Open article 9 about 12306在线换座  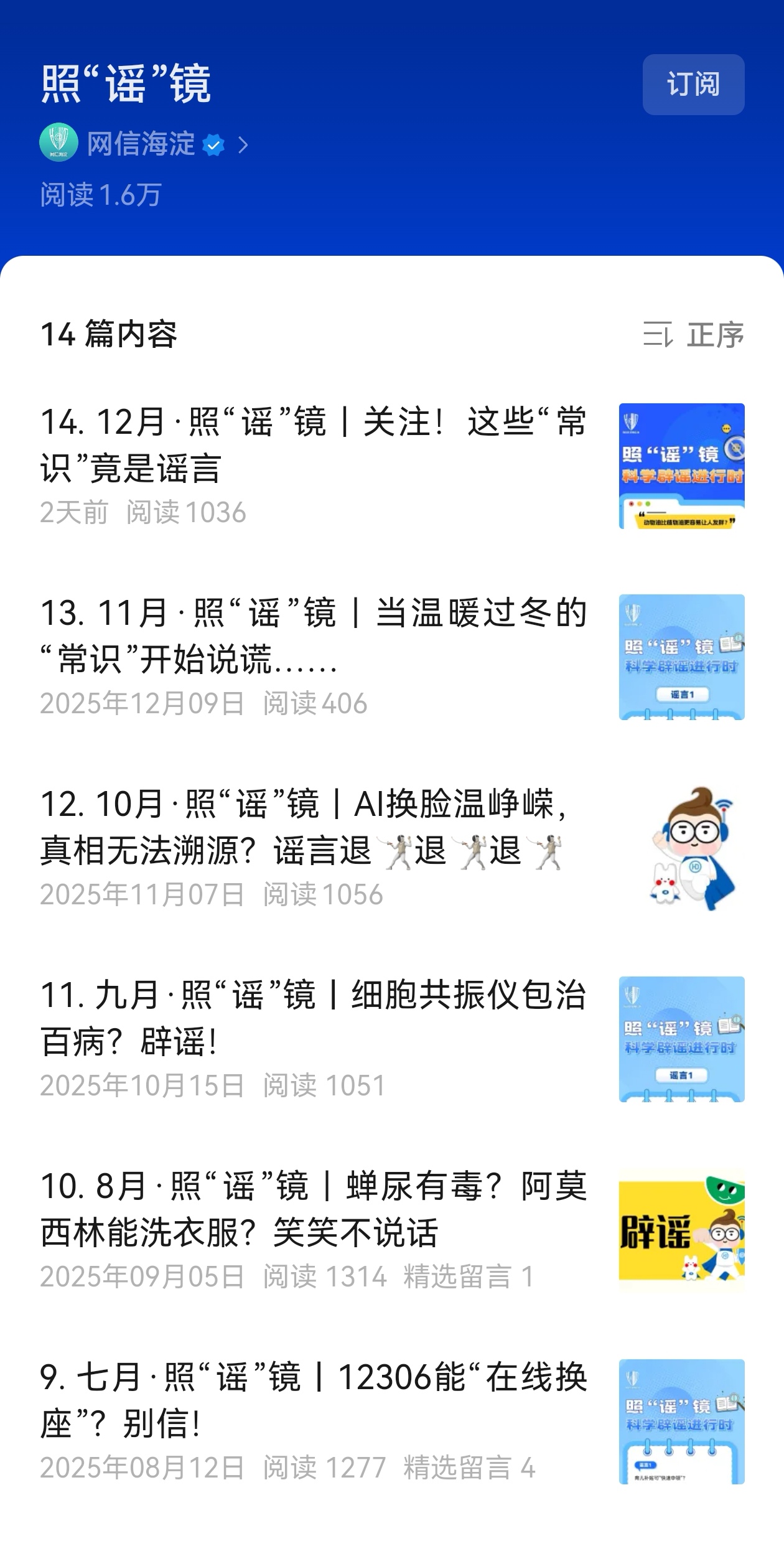314,1400
